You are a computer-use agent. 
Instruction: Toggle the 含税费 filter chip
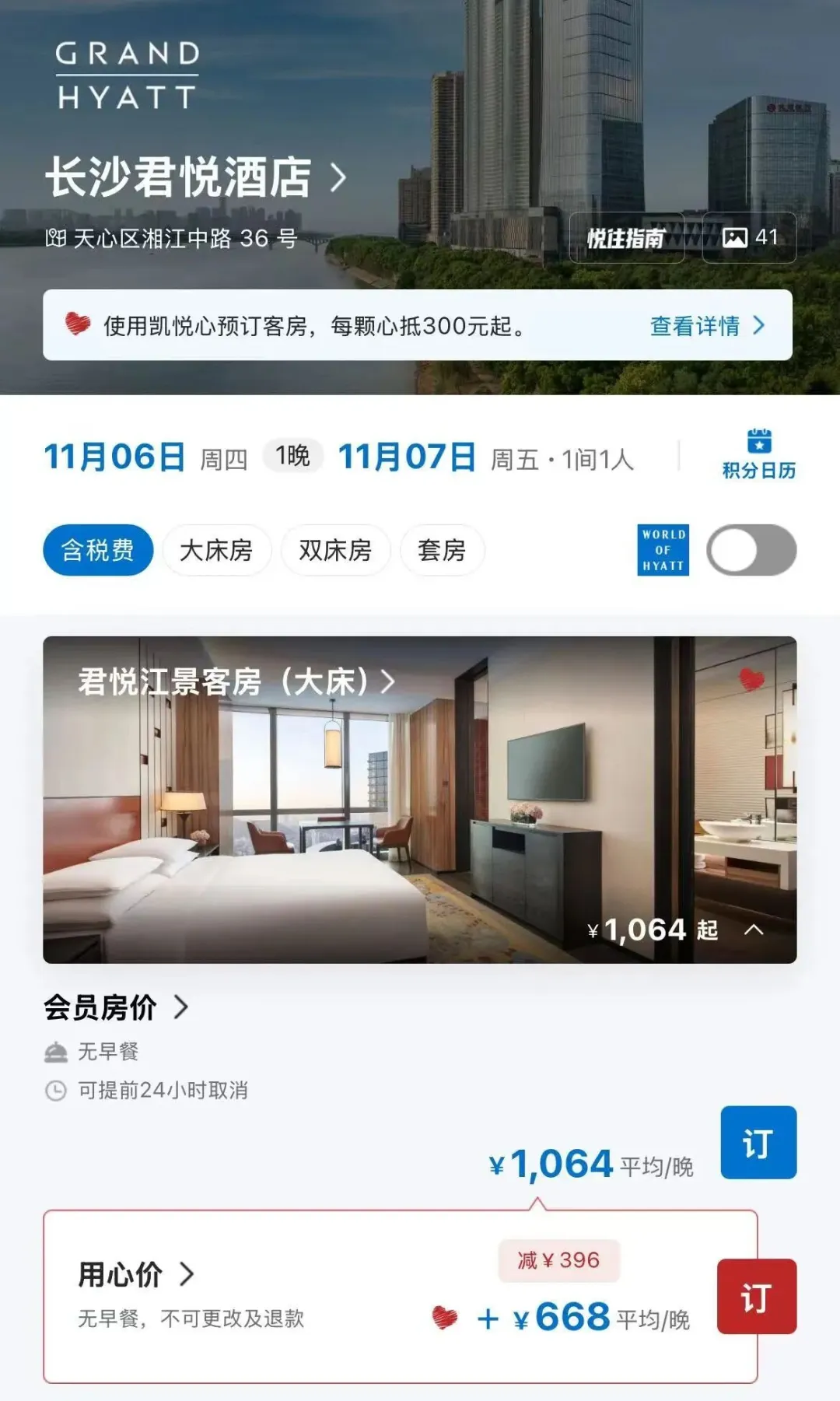pos(98,551)
